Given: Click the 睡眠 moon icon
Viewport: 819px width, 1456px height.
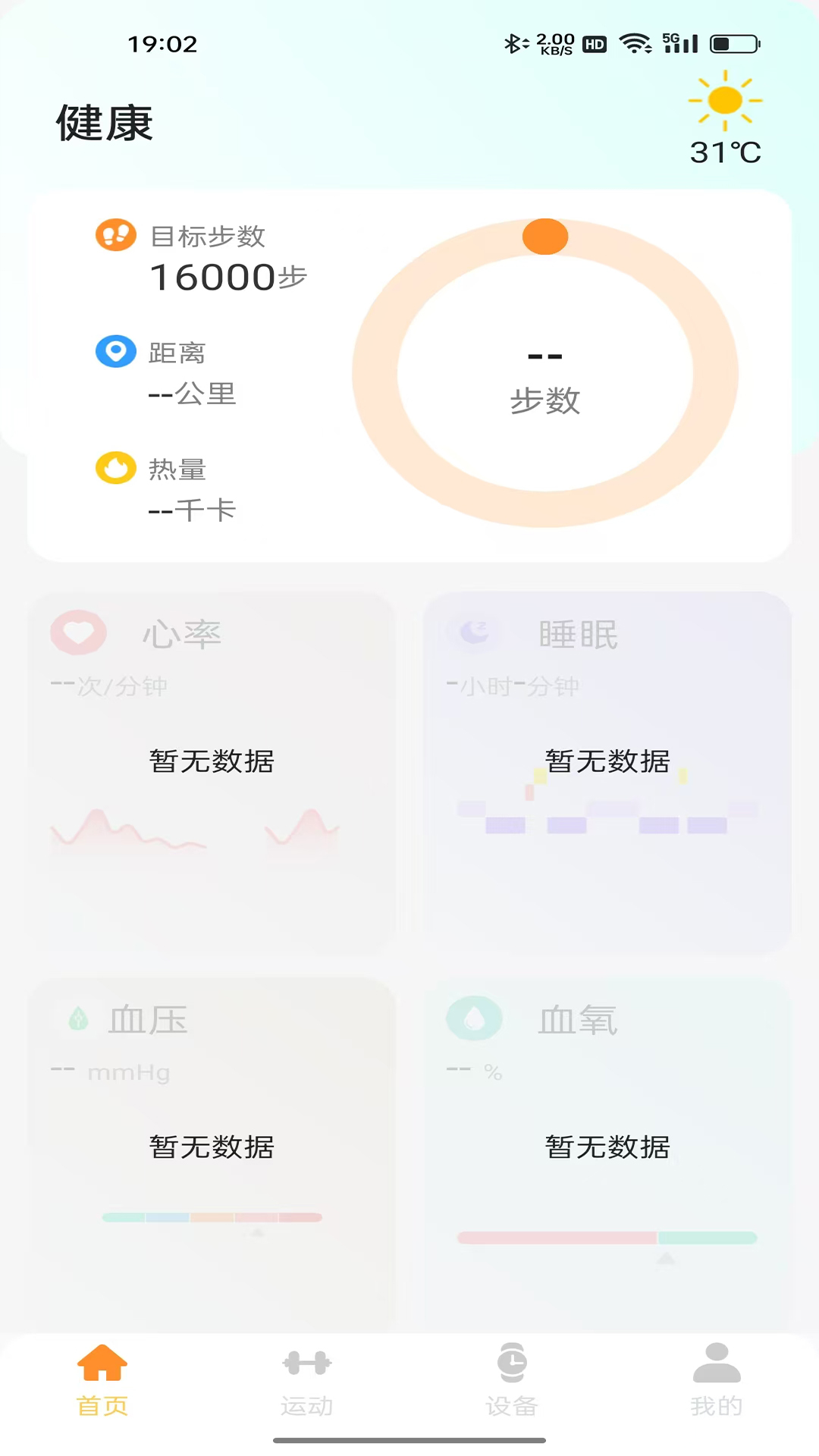Looking at the screenshot, I should point(473,632).
